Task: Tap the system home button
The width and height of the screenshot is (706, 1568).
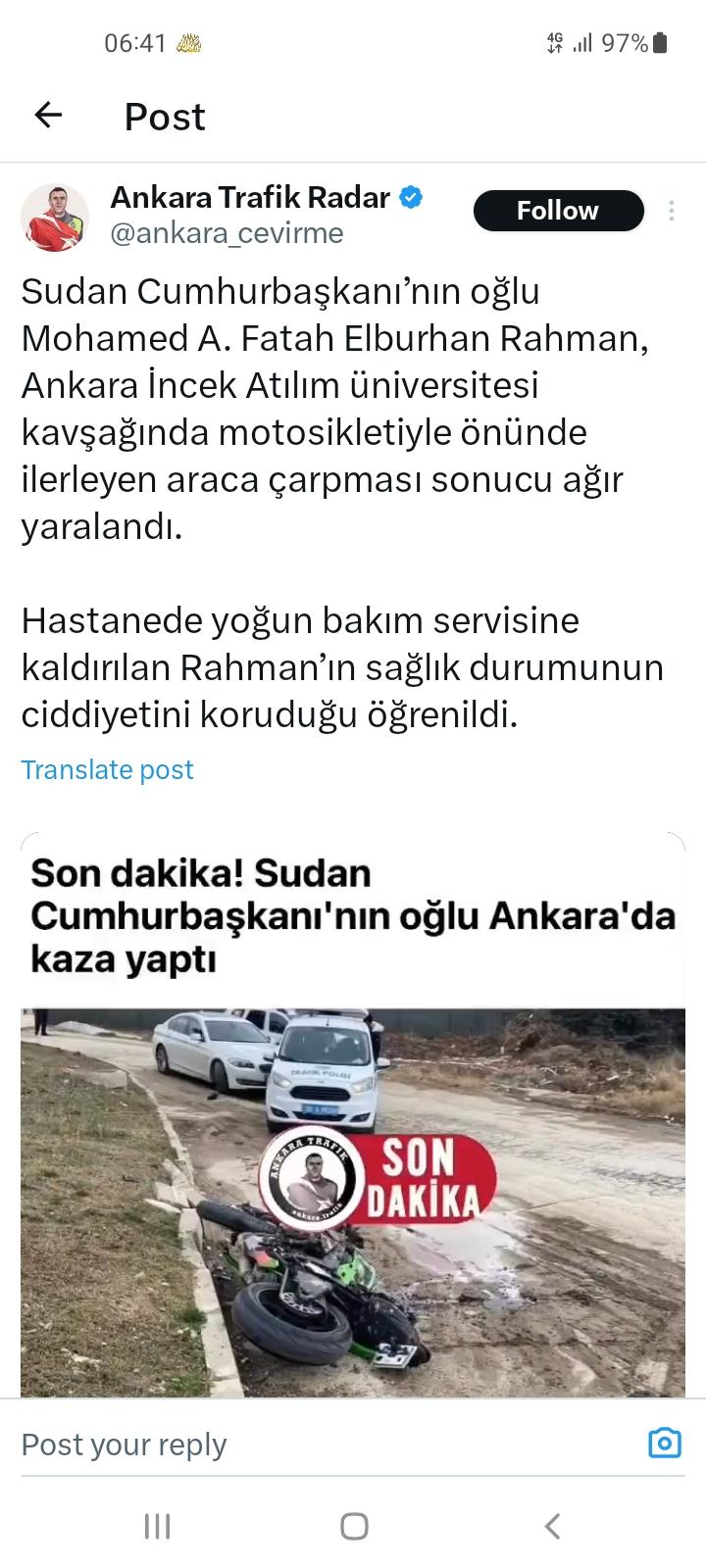Action: pos(354,1526)
